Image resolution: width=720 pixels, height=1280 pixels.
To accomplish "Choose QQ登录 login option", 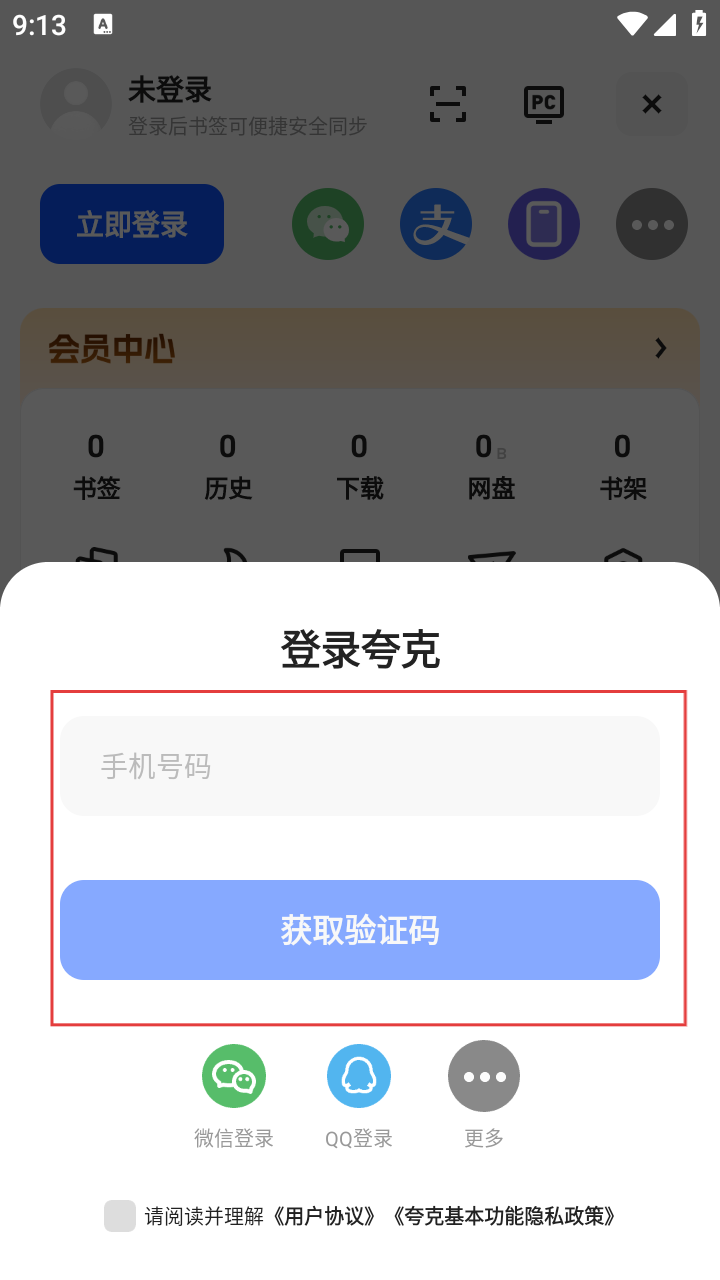I will (359, 1077).
